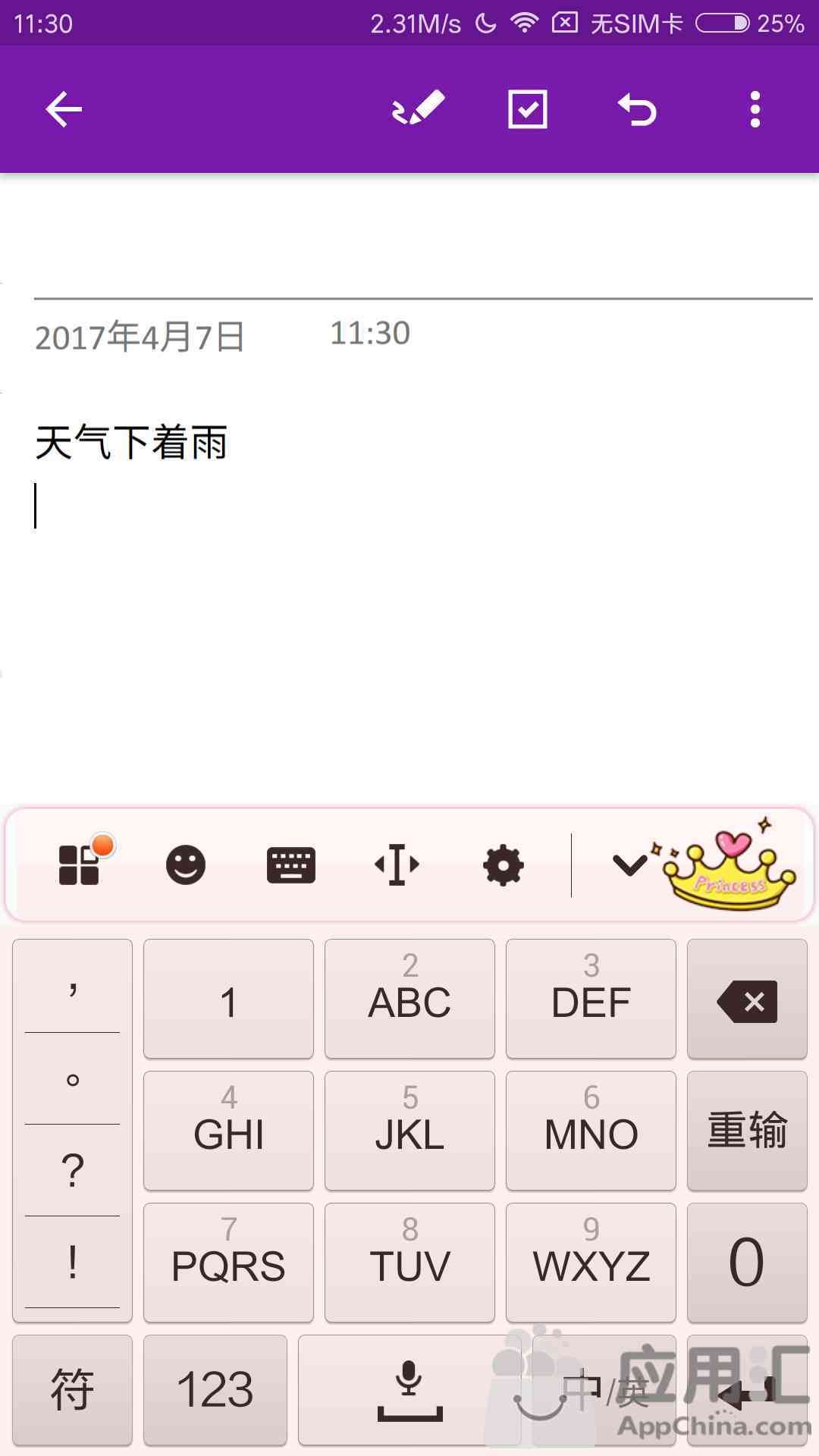Switch to the 123 number keypad
This screenshot has width=819, height=1456.
tap(215, 1389)
